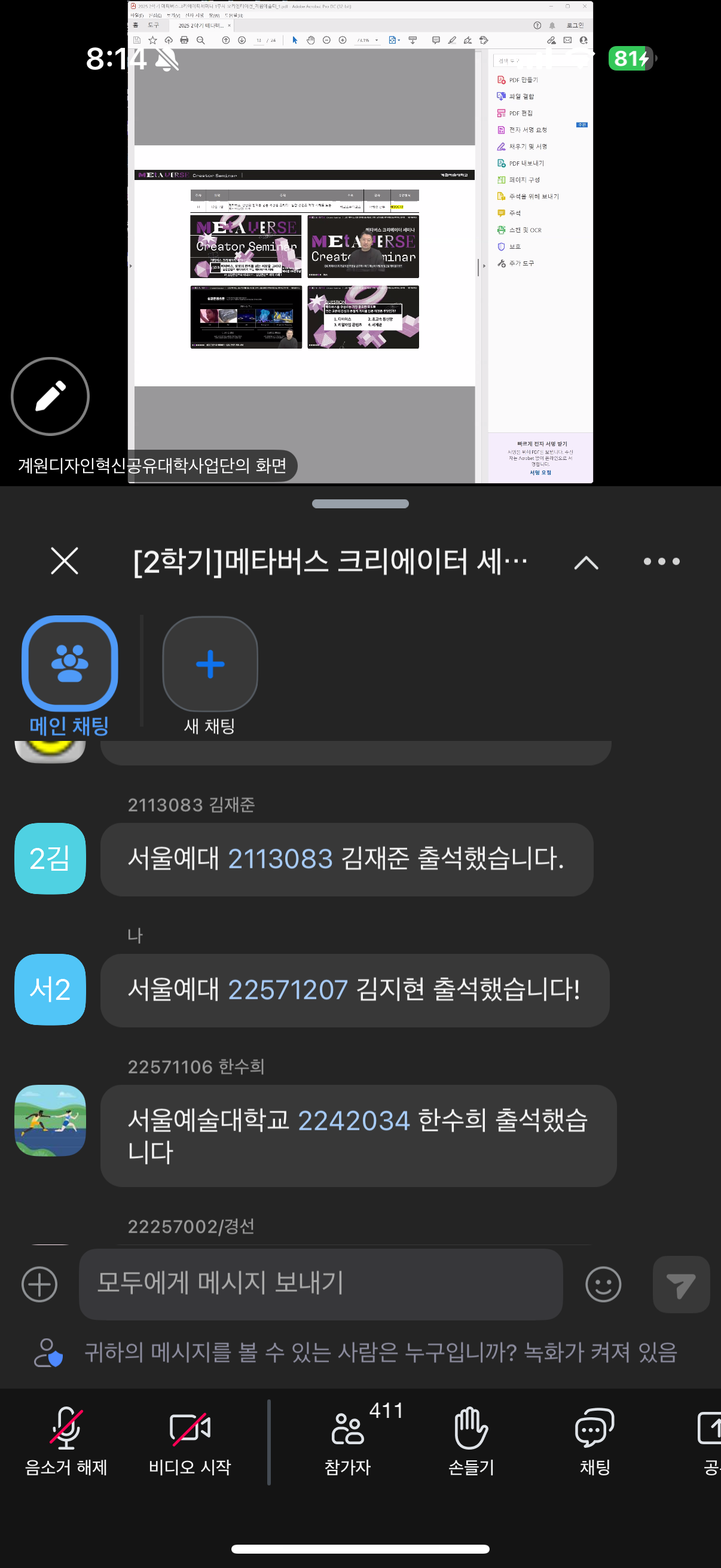The height and width of the screenshot is (1568, 721).
Task: Open 김재준's 2김 avatar
Action: [x=50, y=858]
